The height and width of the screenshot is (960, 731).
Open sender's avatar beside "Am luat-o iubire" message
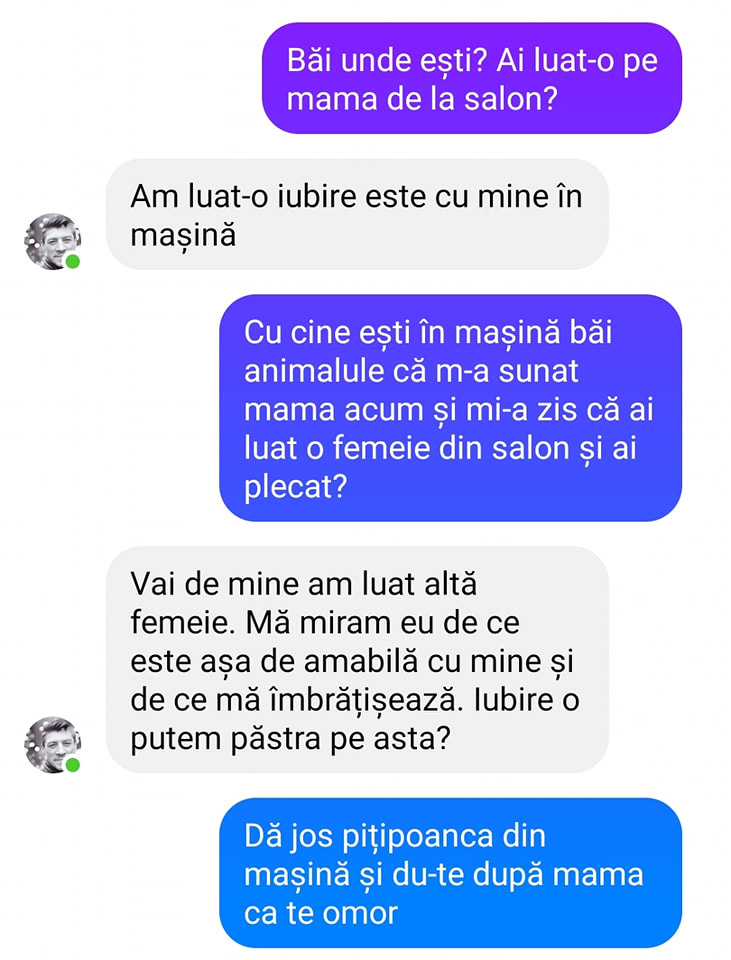[52, 241]
